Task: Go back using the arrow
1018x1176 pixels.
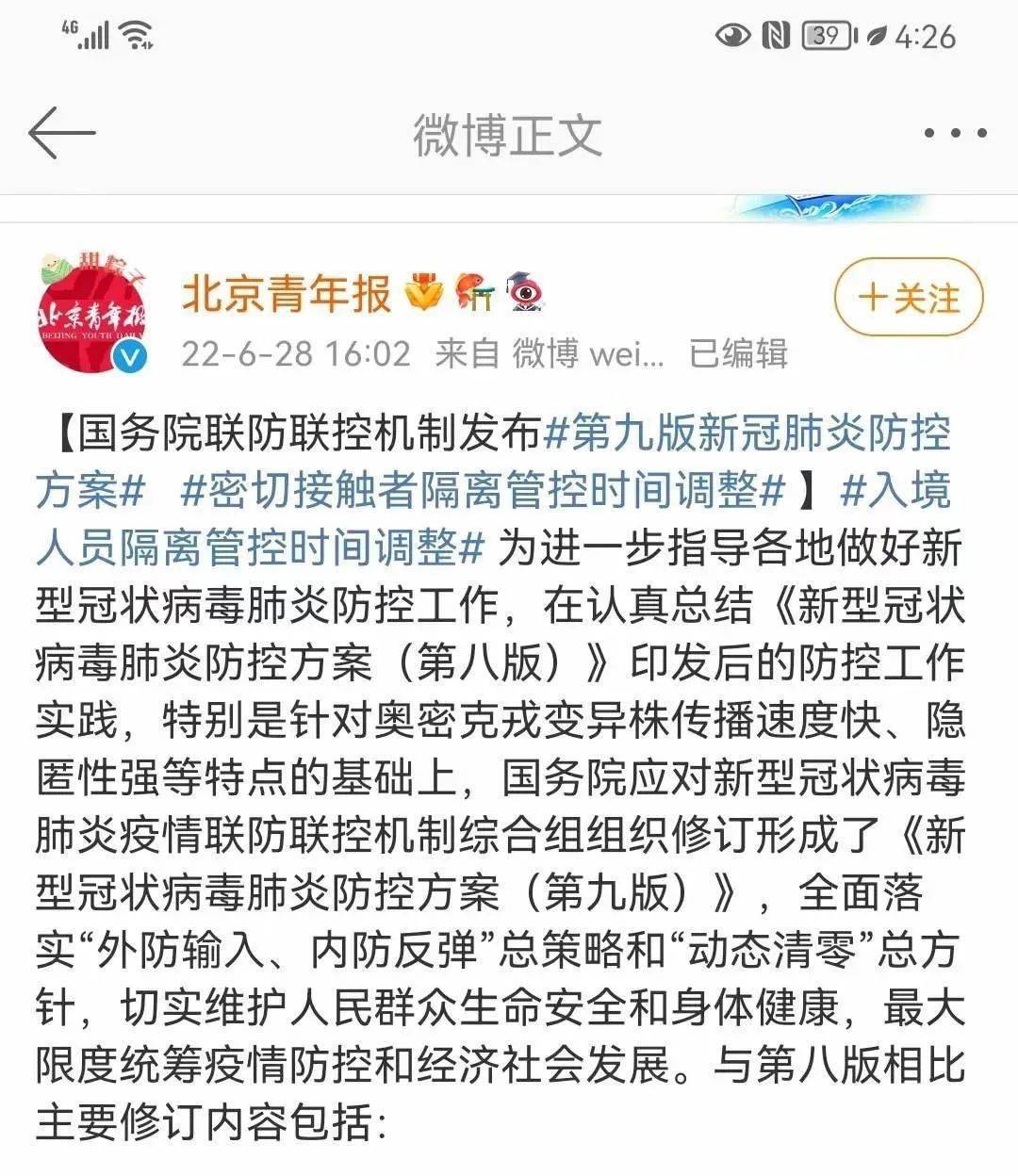Action: pos(62,133)
